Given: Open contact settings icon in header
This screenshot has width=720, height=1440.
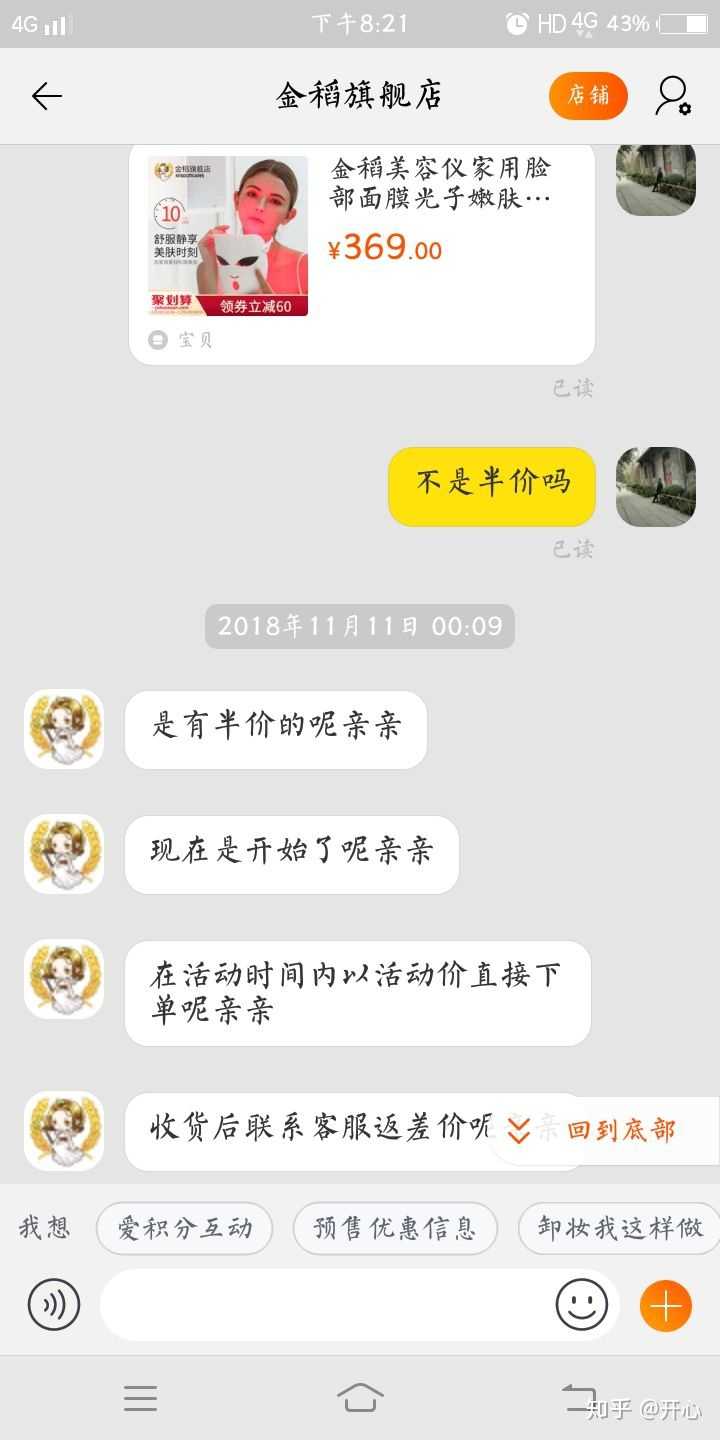Looking at the screenshot, I should tap(673, 96).
